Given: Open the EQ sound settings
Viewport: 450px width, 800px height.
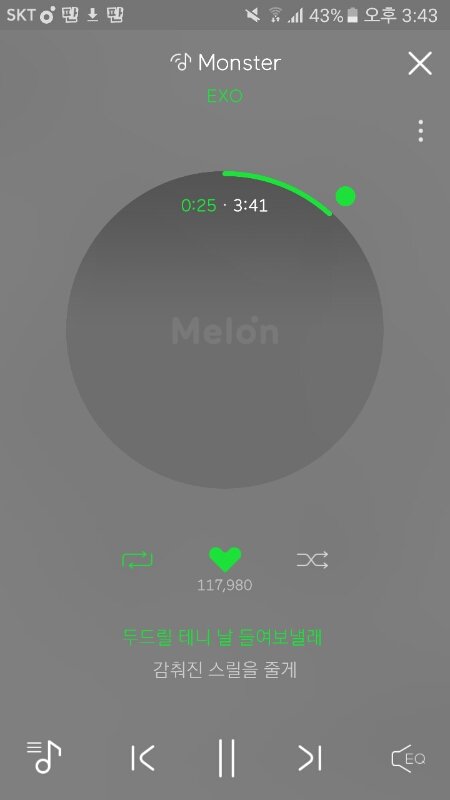Looking at the screenshot, I should [408, 758].
